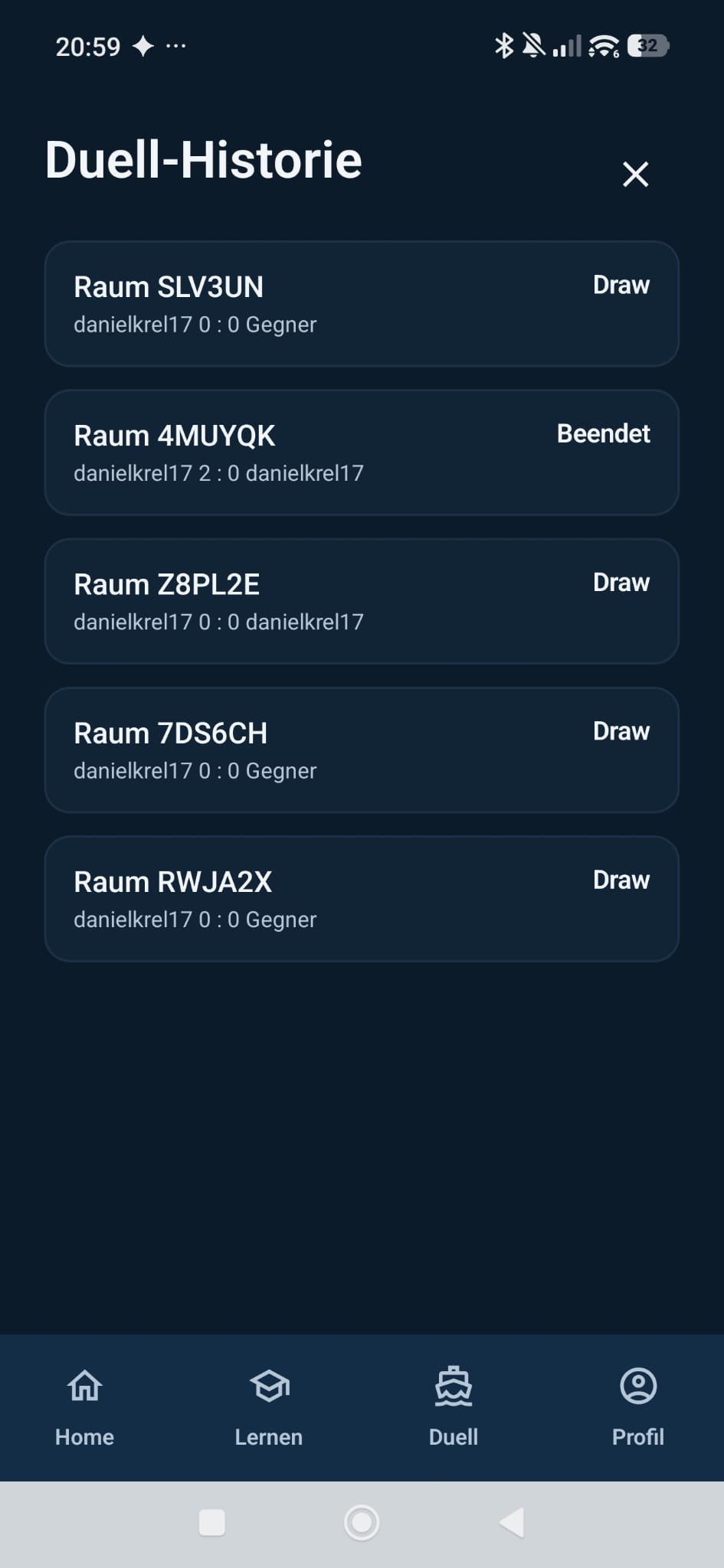Switch to the Lernen tab

[x=269, y=1406]
